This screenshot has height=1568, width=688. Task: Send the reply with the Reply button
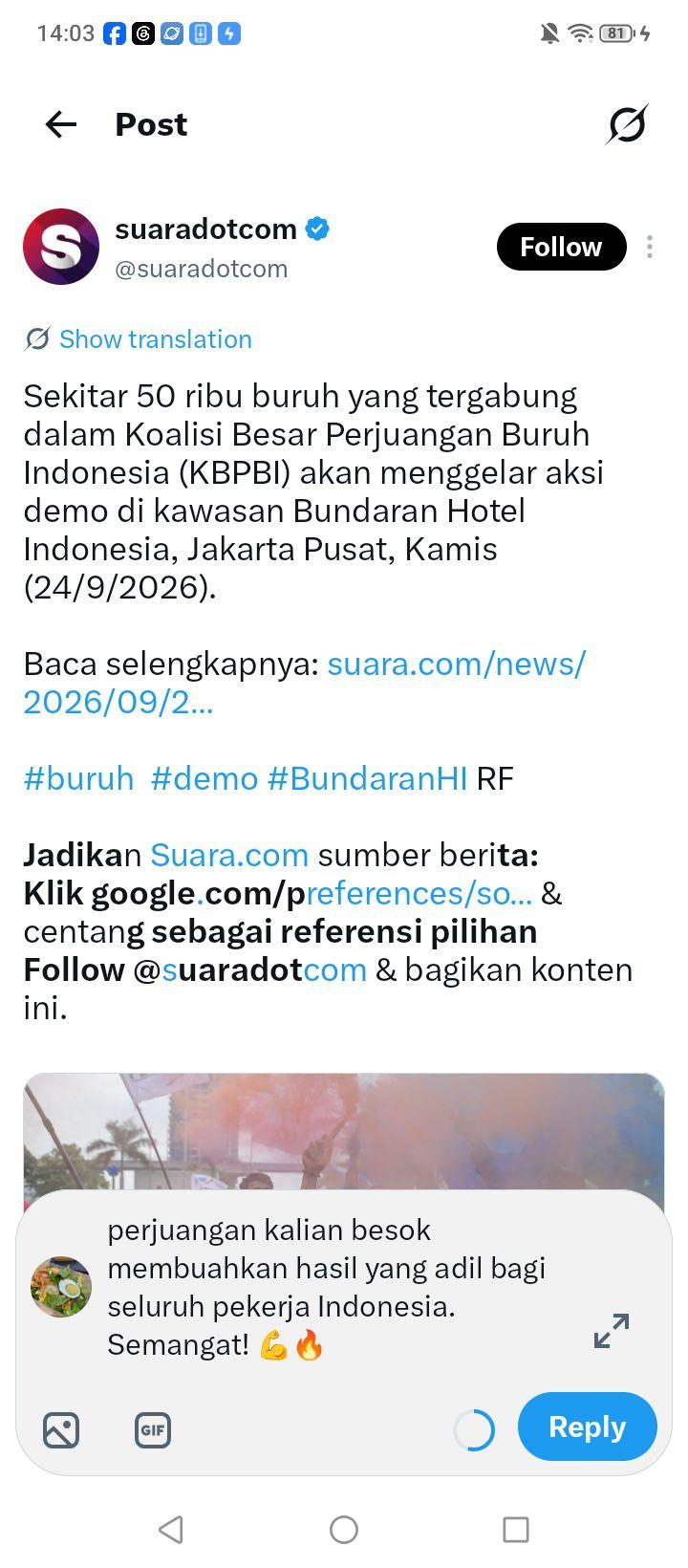(x=588, y=1426)
